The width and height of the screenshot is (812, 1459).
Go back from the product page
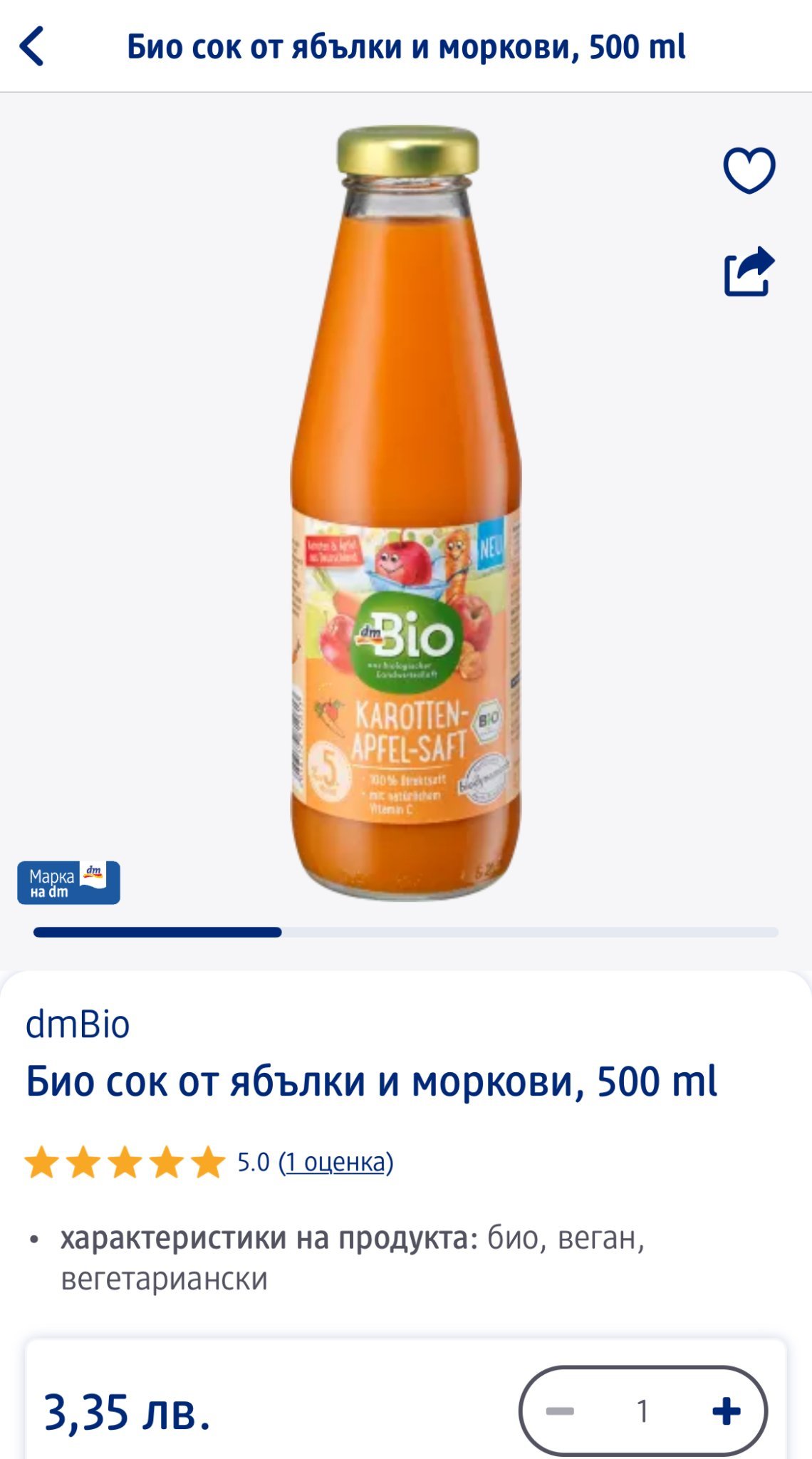[32, 46]
